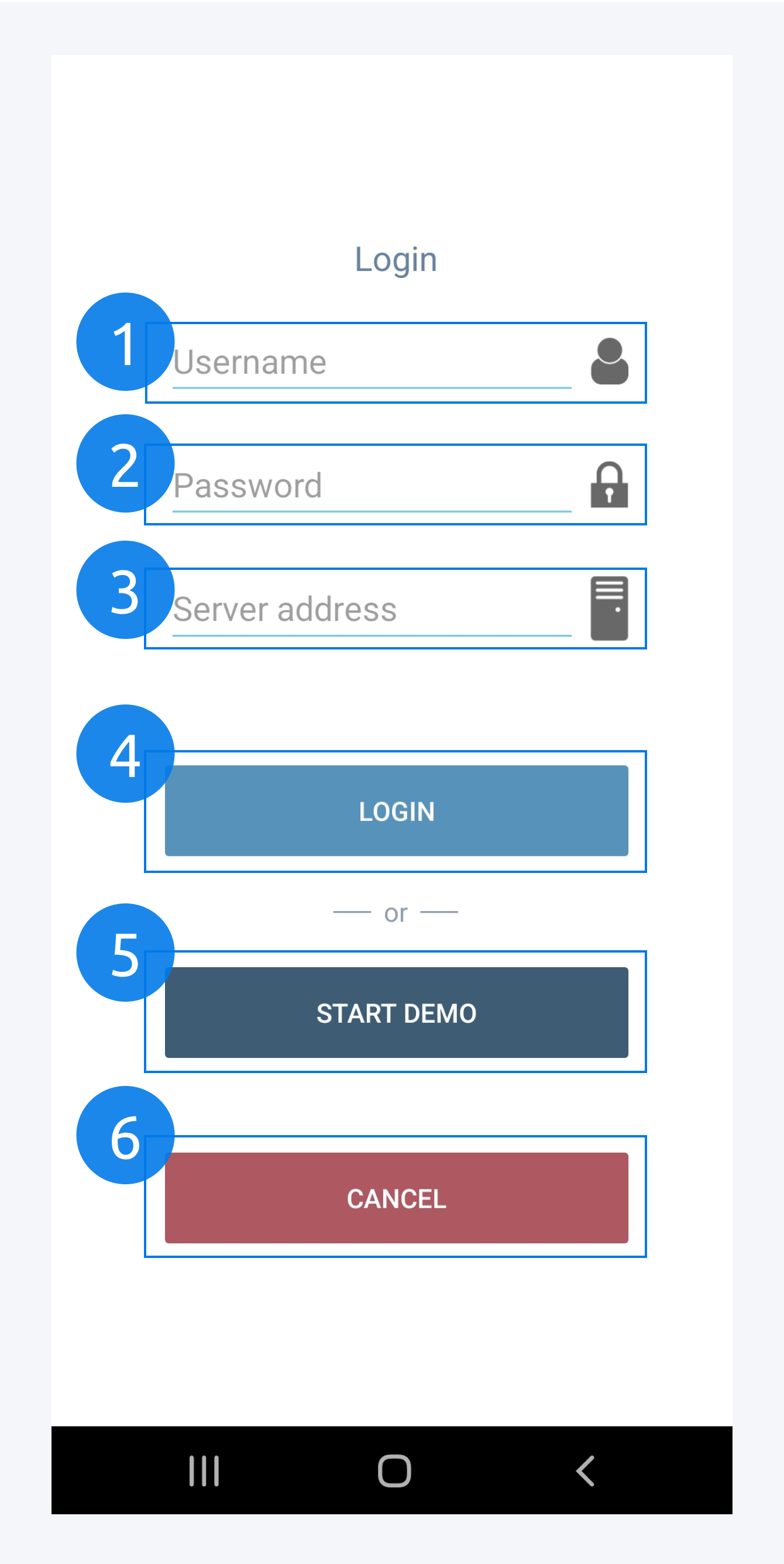
Task: Tap the Username field
Action: click(372, 362)
